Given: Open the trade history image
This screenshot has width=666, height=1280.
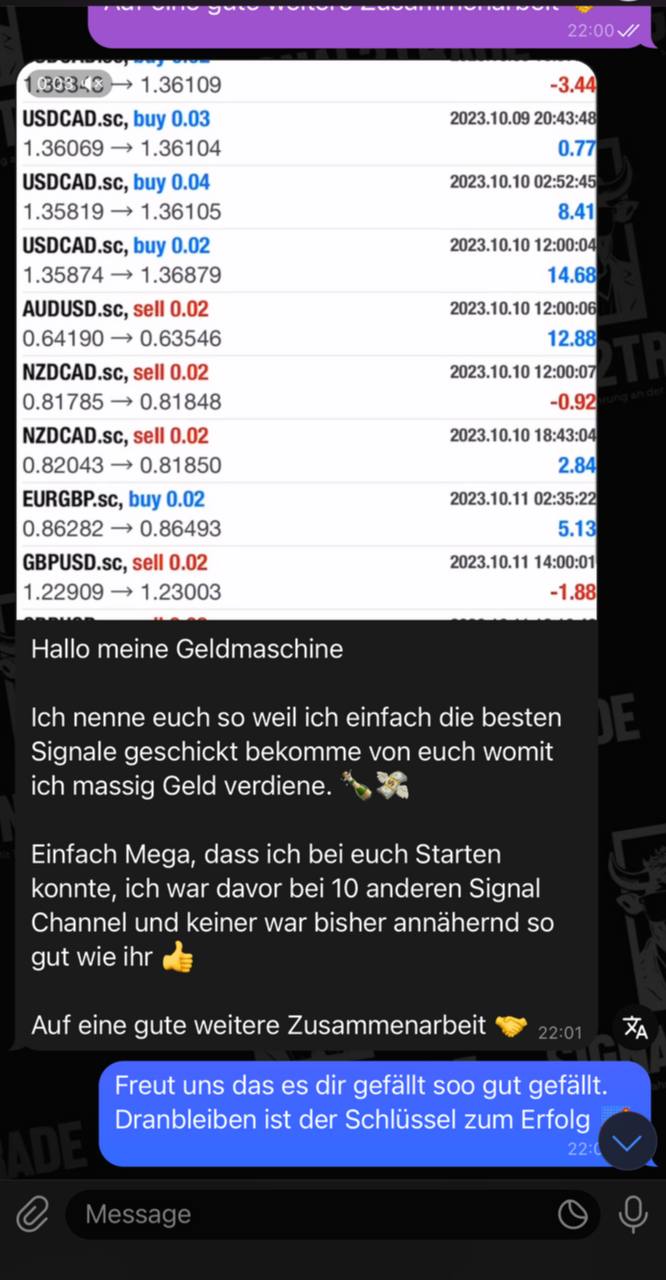Looking at the screenshot, I should 306,340.
